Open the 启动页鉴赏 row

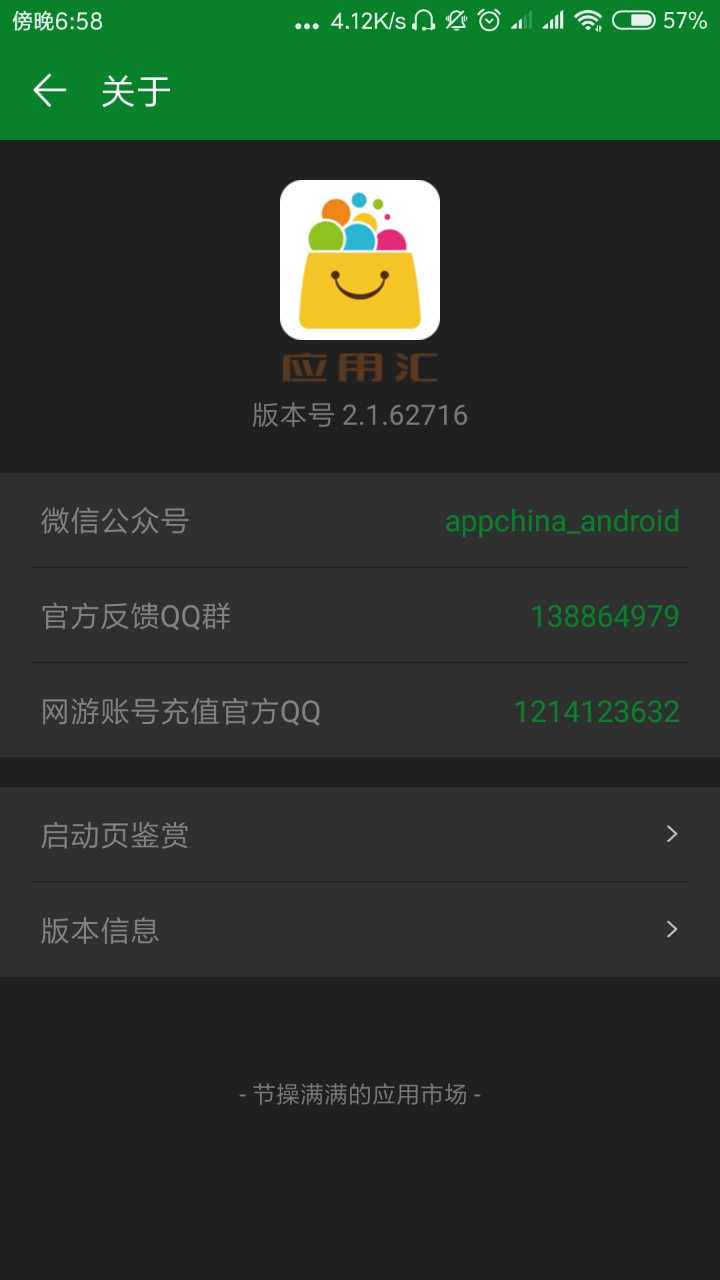360,834
